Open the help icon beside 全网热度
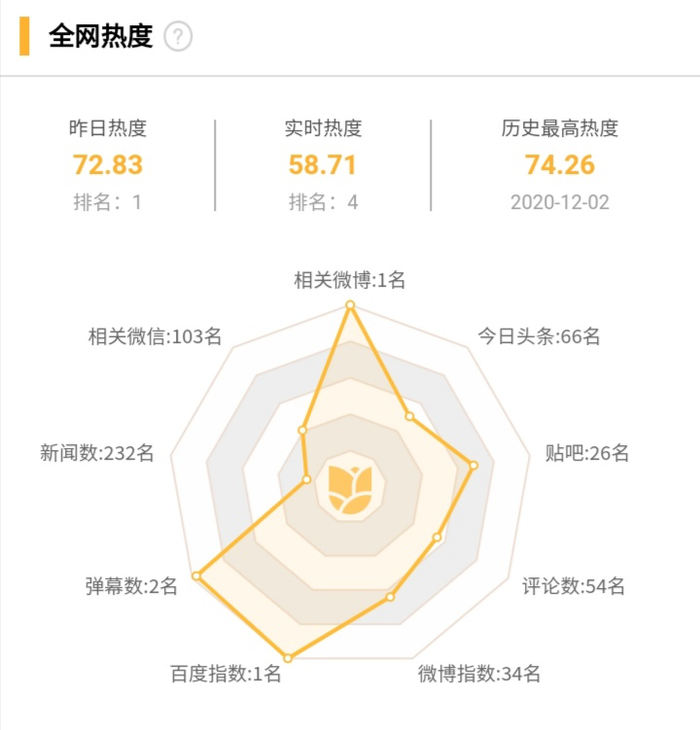Screen dimensions: 700x730 point(178,37)
